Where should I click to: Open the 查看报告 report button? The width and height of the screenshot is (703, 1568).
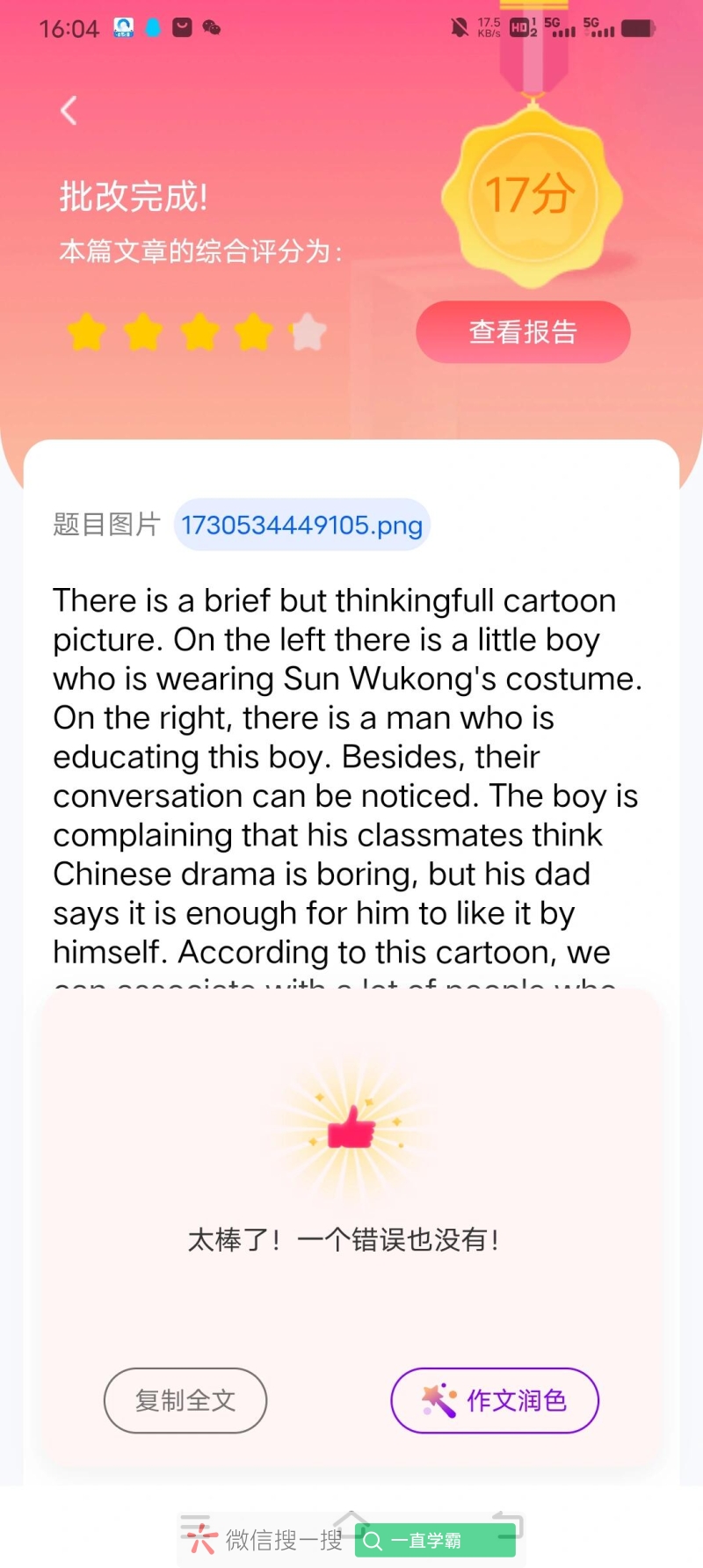point(523,332)
